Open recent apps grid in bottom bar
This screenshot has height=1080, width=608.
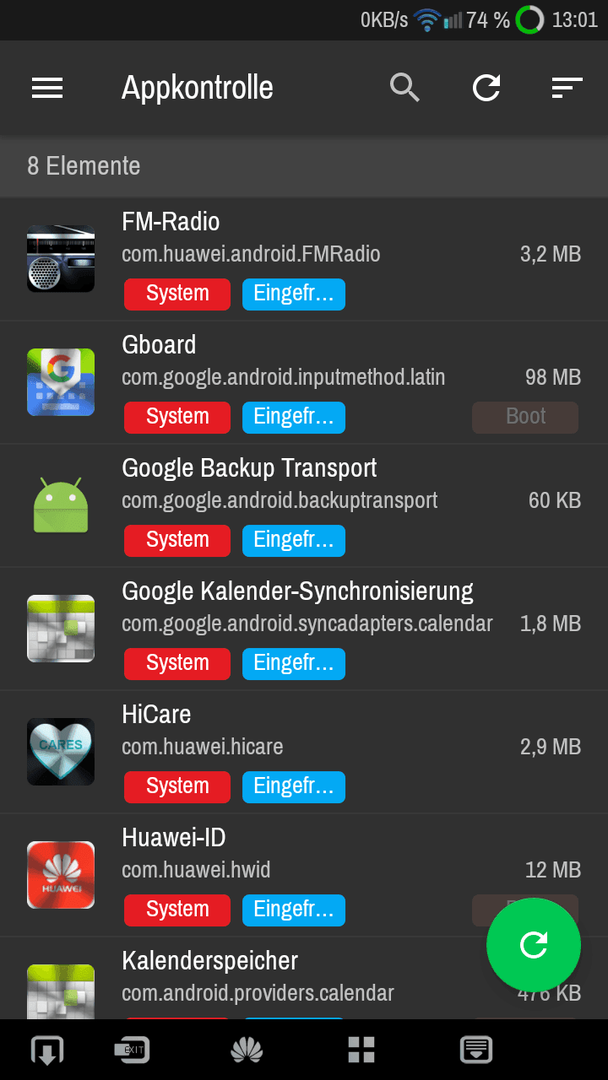[361, 1050]
